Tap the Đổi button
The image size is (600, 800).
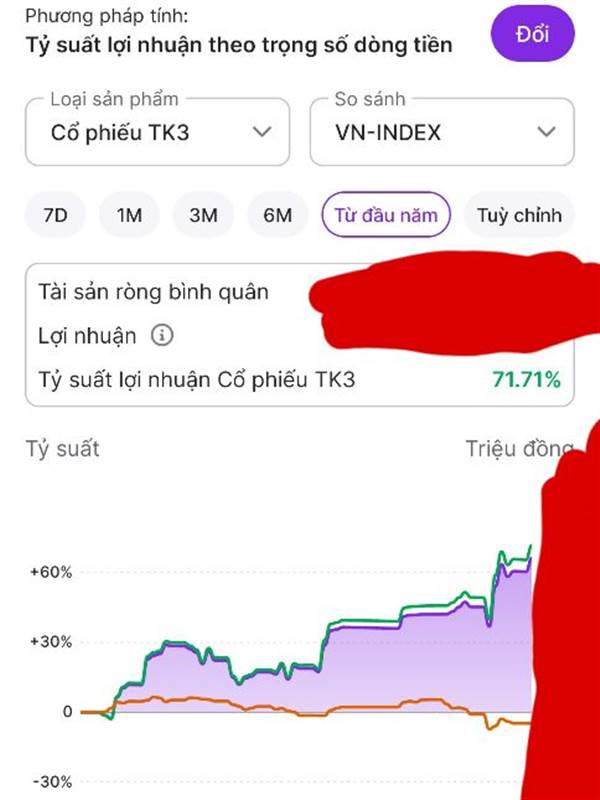point(533,35)
